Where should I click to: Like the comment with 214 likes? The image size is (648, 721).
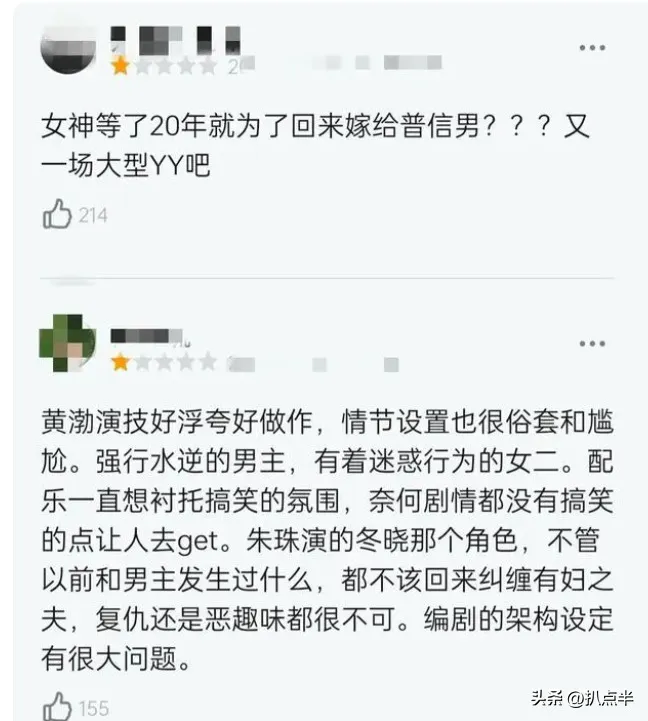tap(58, 214)
